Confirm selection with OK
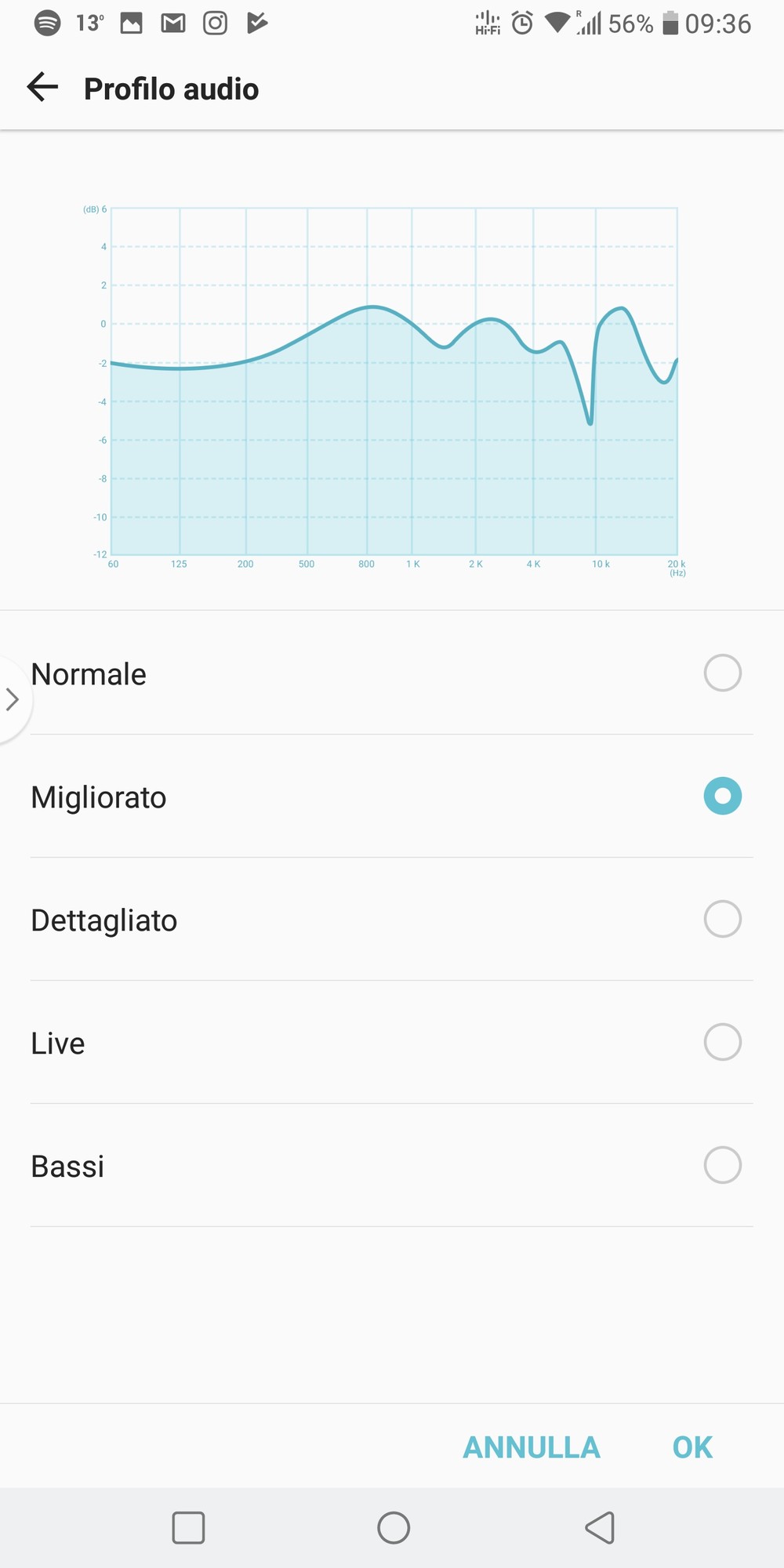This screenshot has width=784, height=1568. [x=692, y=1447]
